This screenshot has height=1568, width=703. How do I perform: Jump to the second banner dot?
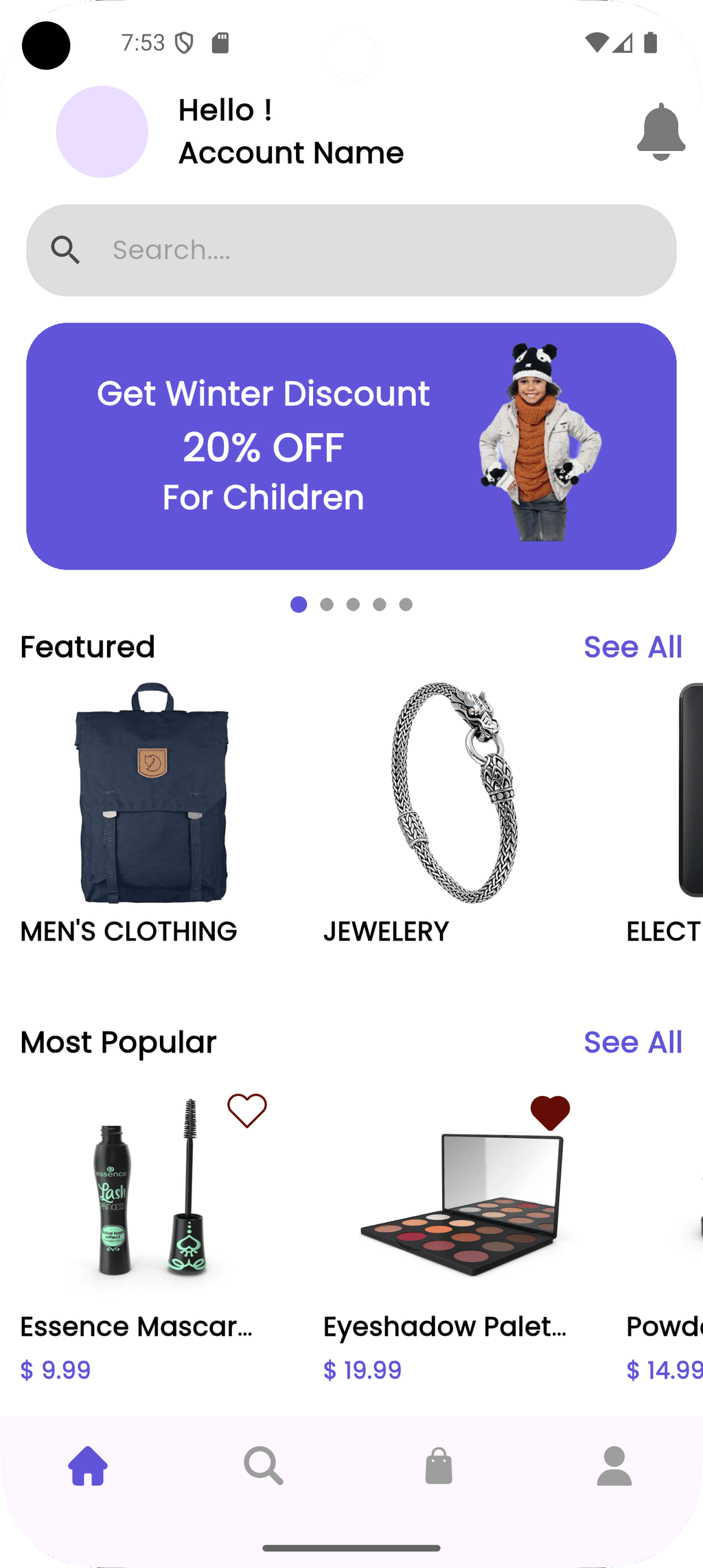327,605
